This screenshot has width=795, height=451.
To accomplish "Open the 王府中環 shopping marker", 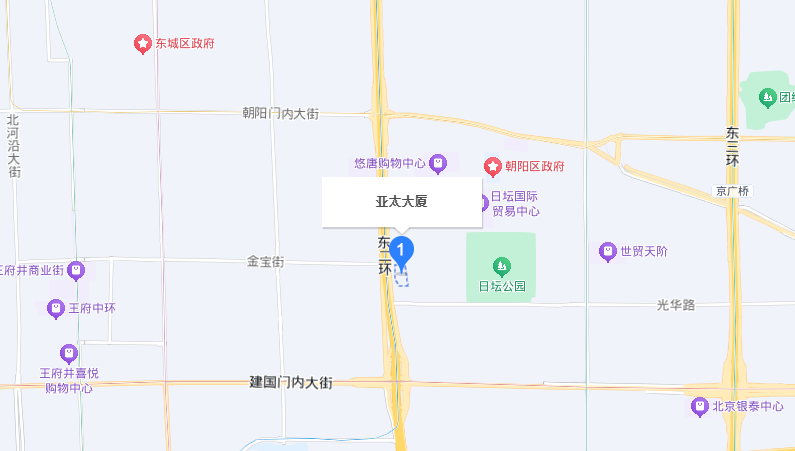I will coord(56,307).
